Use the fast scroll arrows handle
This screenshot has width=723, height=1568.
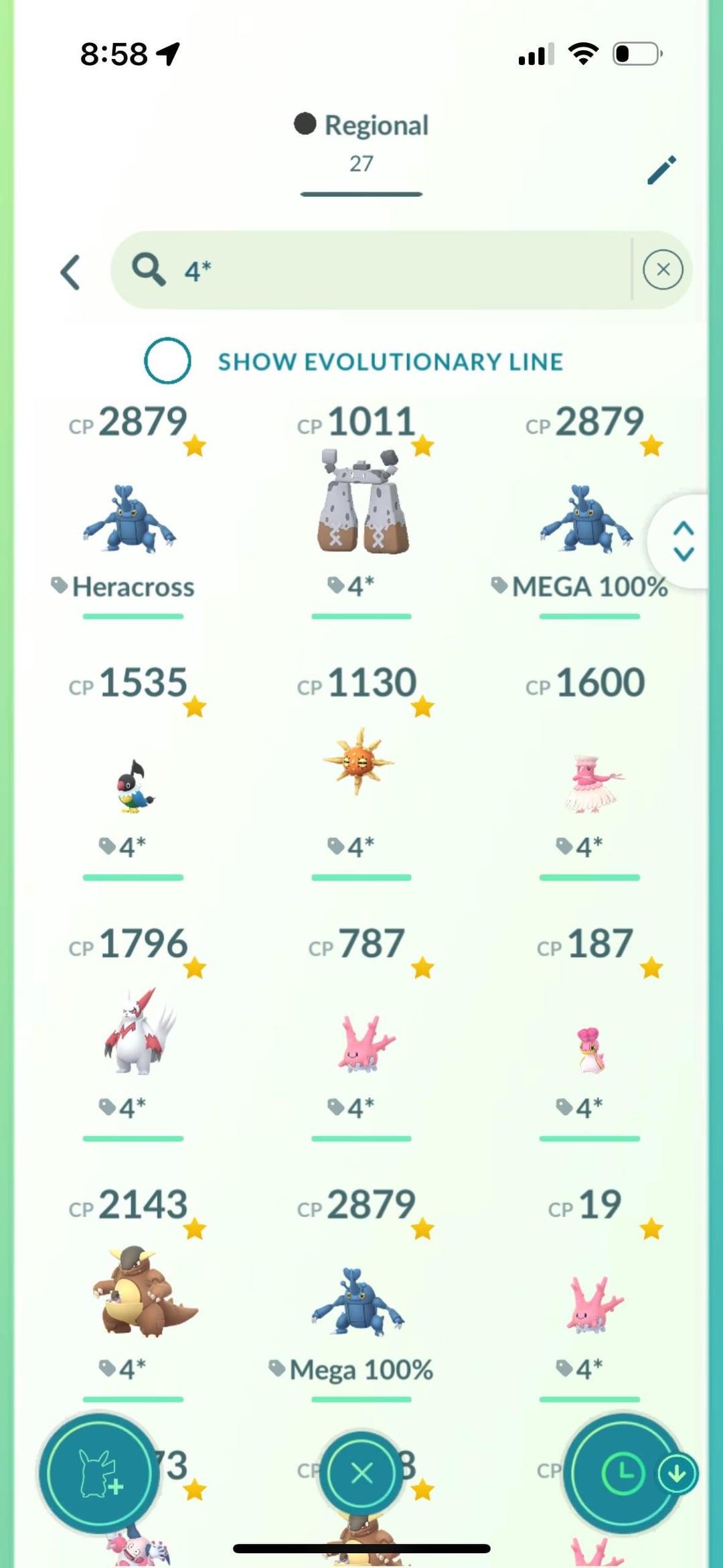point(683,541)
